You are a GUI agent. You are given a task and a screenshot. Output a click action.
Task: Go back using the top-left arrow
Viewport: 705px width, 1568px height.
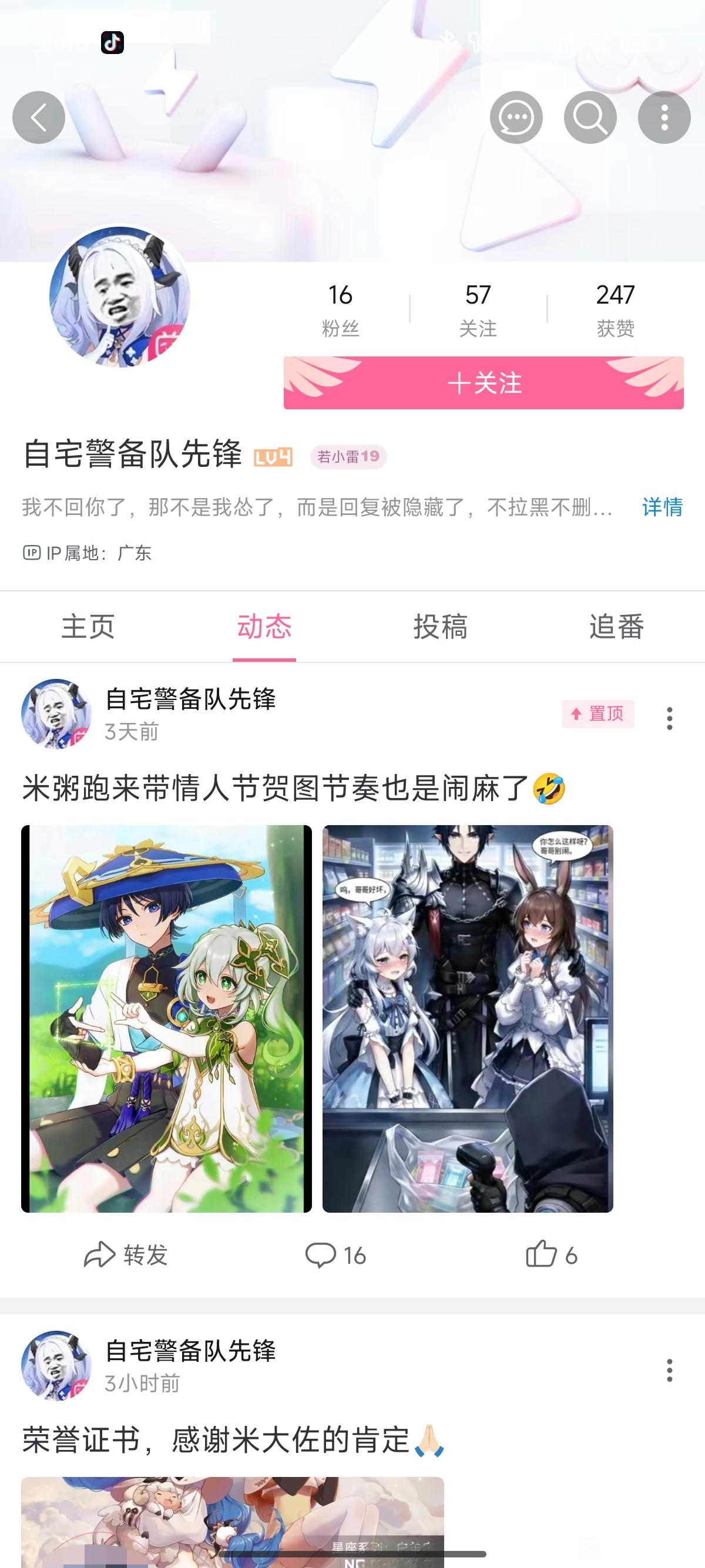click(38, 117)
